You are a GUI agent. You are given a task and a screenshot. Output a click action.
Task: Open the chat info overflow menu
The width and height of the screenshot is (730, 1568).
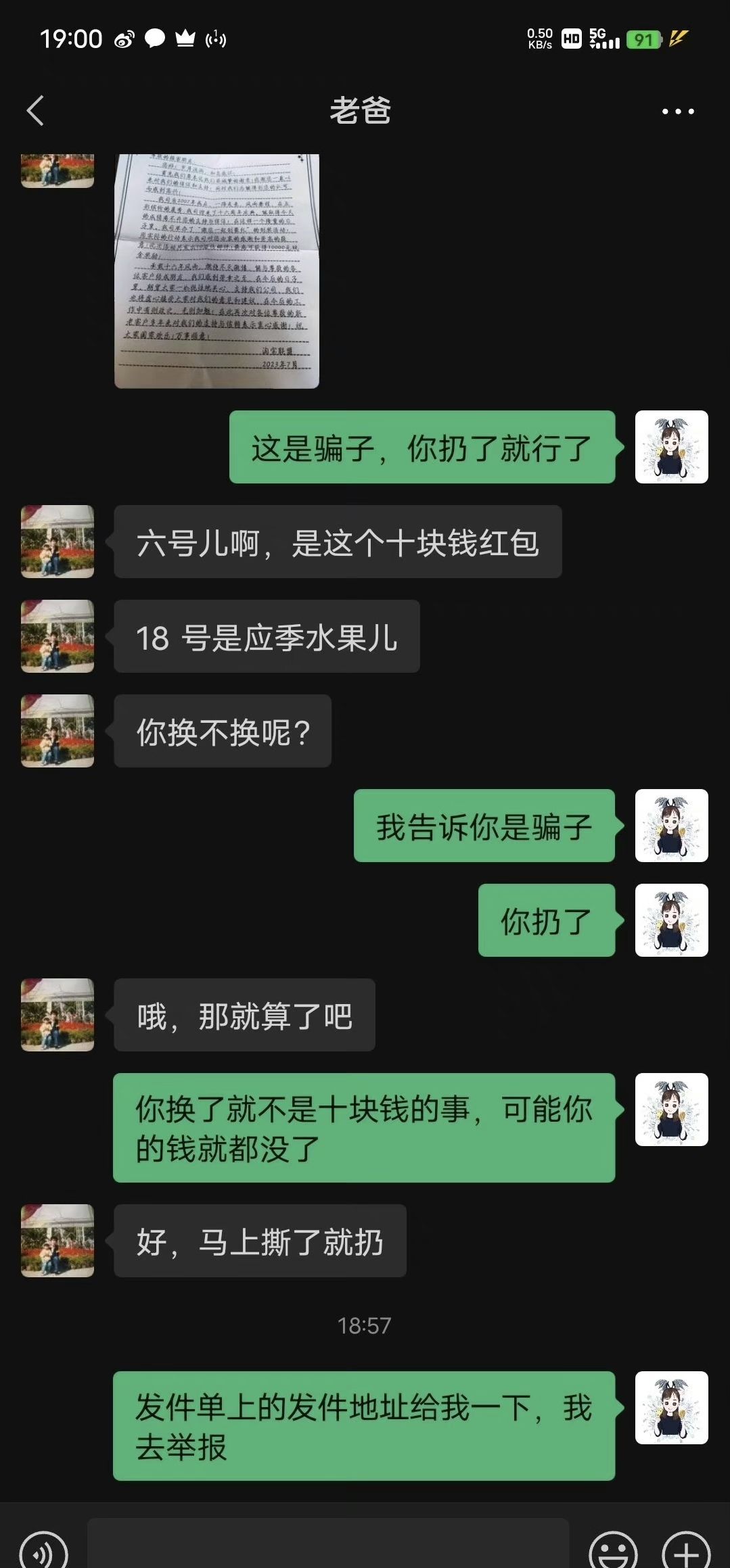tap(677, 112)
